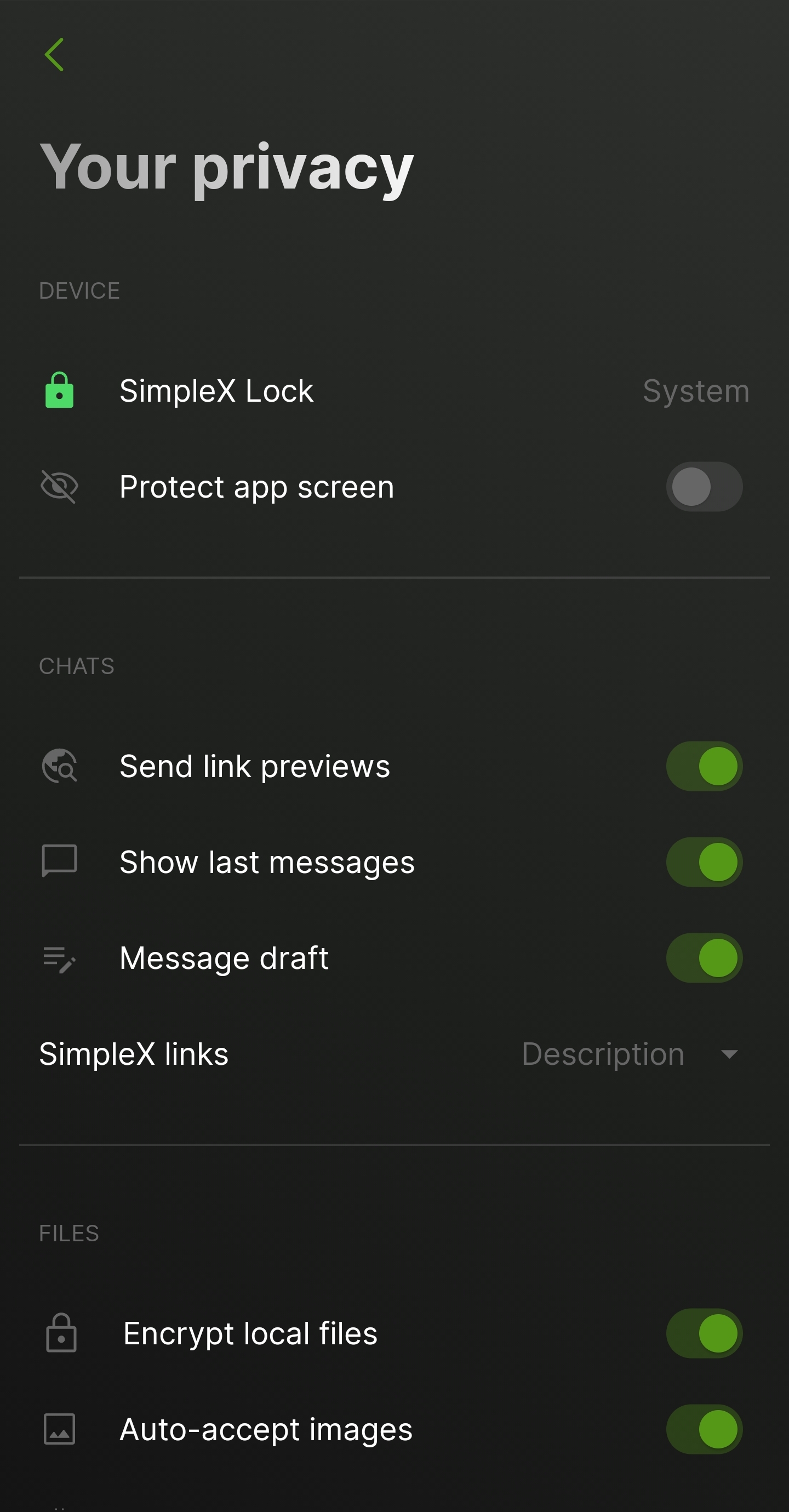Toggle Encrypt local files off
The width and height of the screenshot is (789, 1512).
pyautogui.click(x=704, y=1333)
